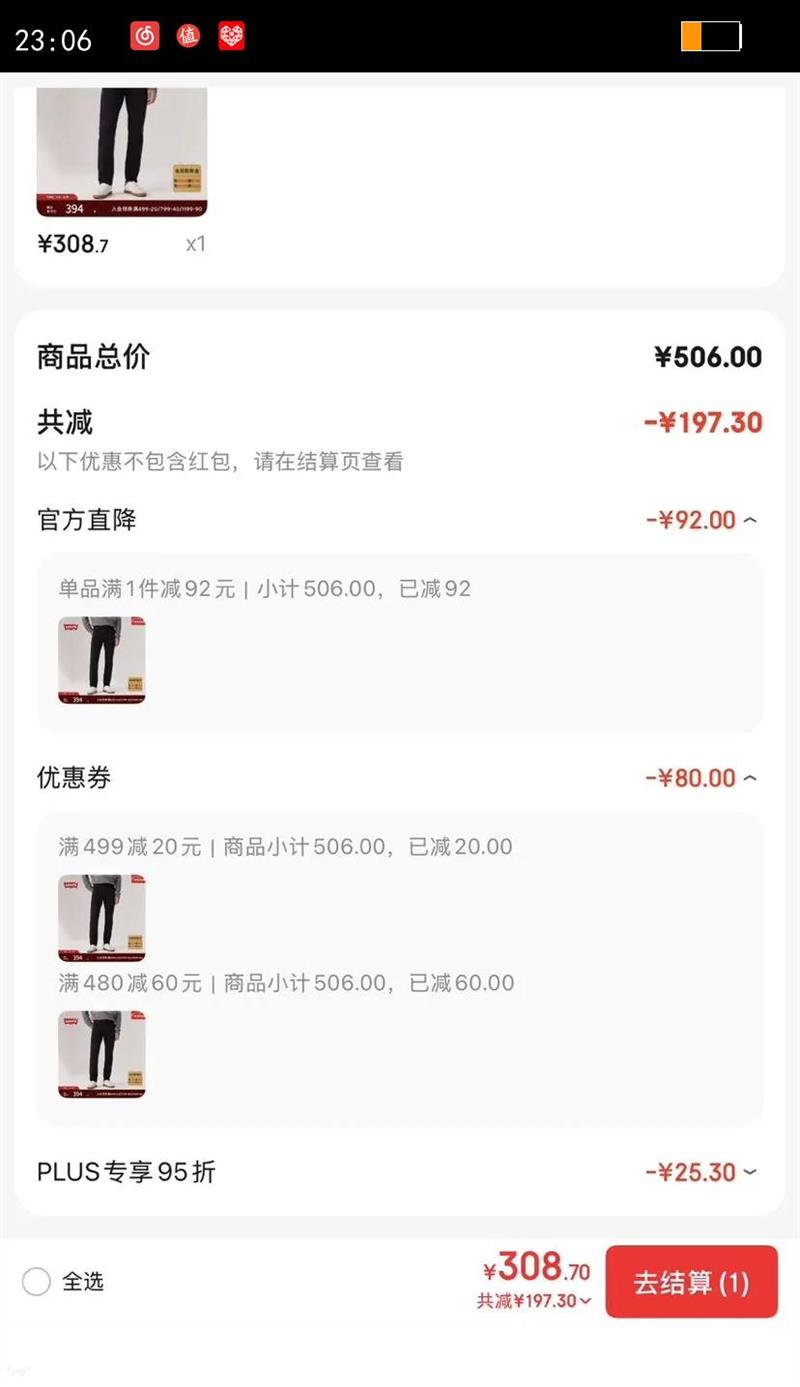
Task: Tap the battery indicator in the status bar
Action: point(710,34)
